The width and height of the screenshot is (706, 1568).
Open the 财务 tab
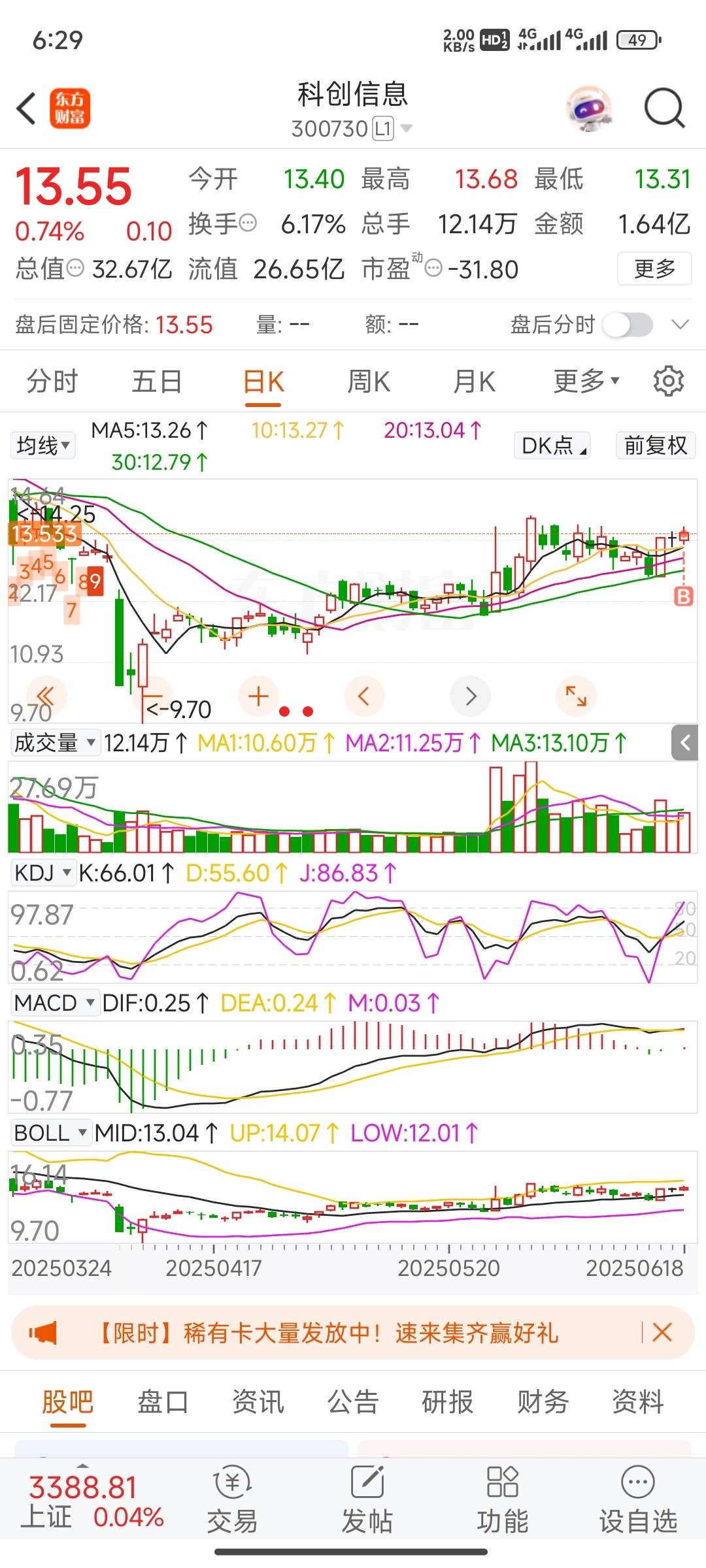click(x=543, y=1402)
